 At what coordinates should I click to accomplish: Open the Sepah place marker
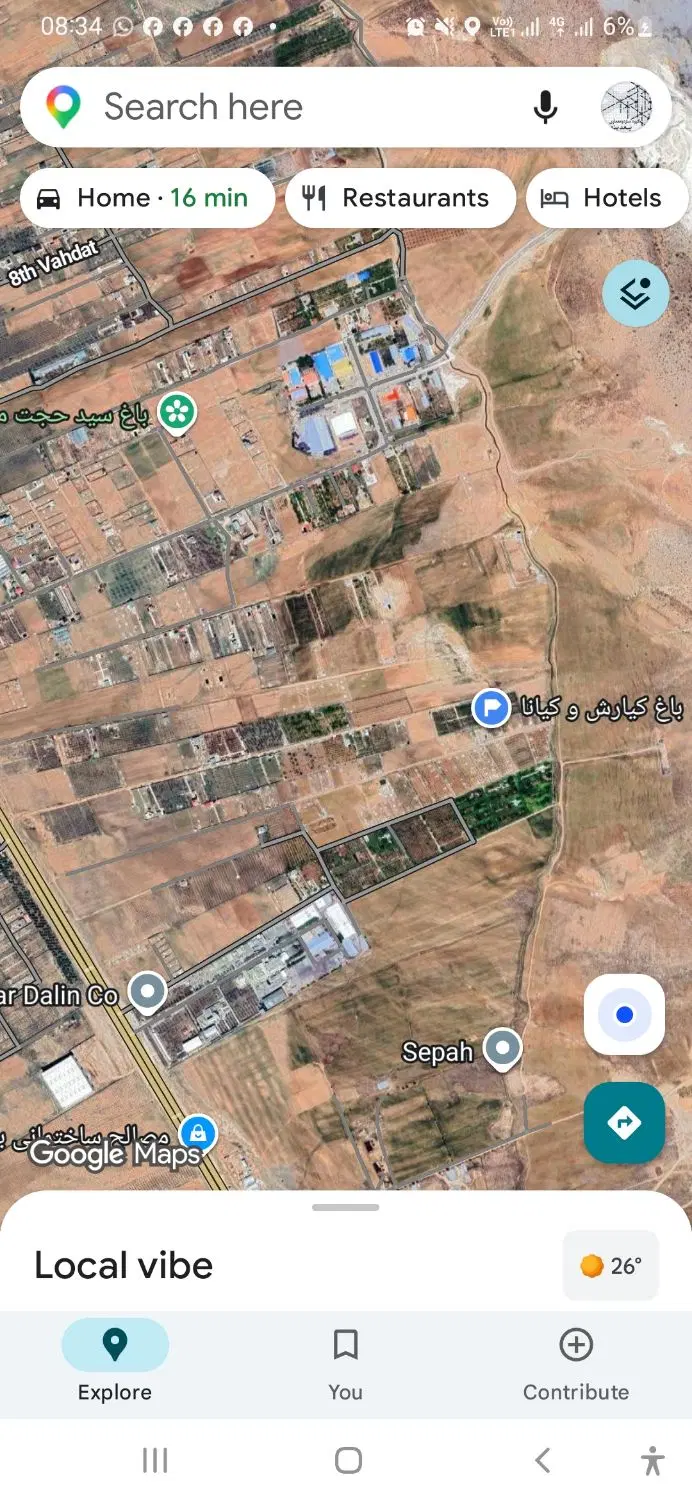(x=502, y=1050)
